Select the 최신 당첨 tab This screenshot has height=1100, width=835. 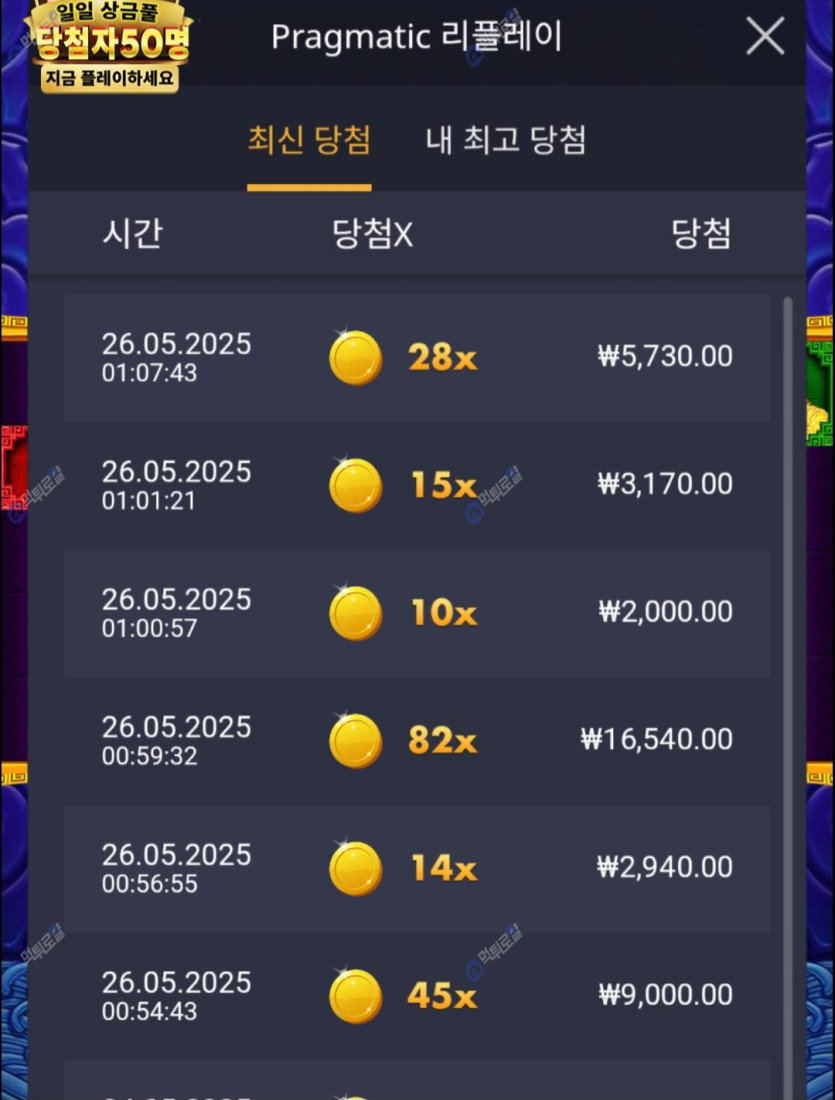pos(309,140)
